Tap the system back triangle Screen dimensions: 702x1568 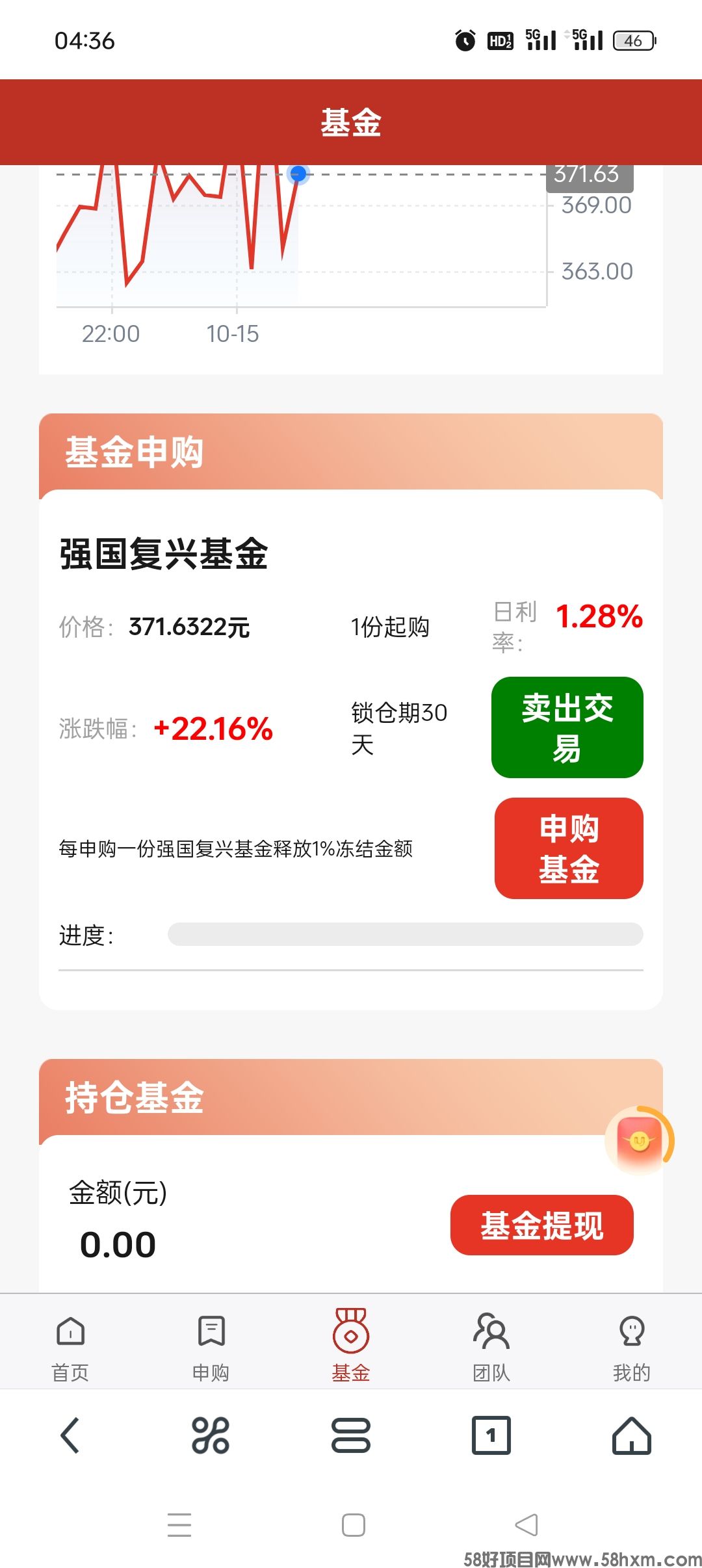coord(526,1525)
